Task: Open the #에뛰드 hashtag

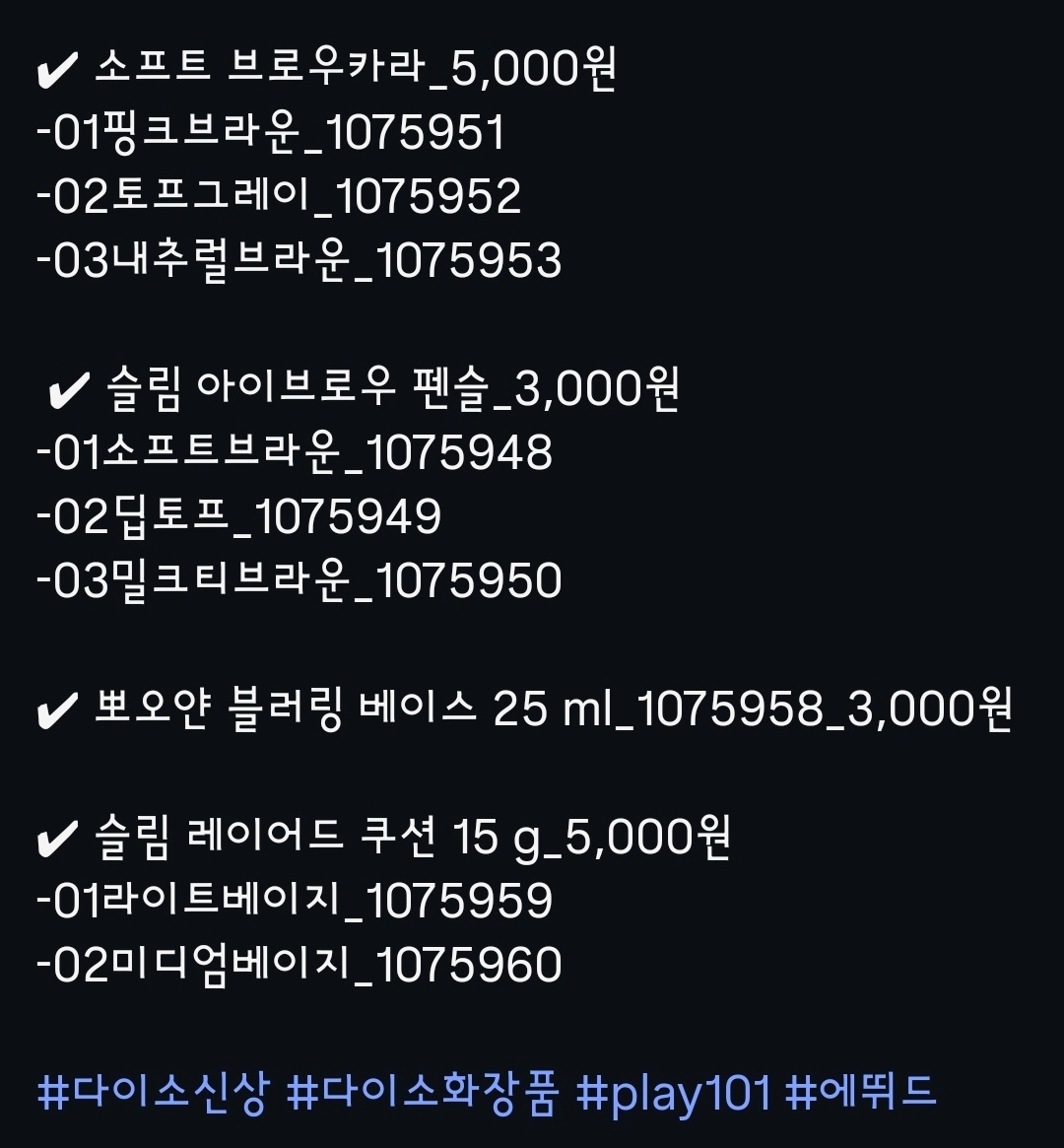Action: [x=861, y=1093]
